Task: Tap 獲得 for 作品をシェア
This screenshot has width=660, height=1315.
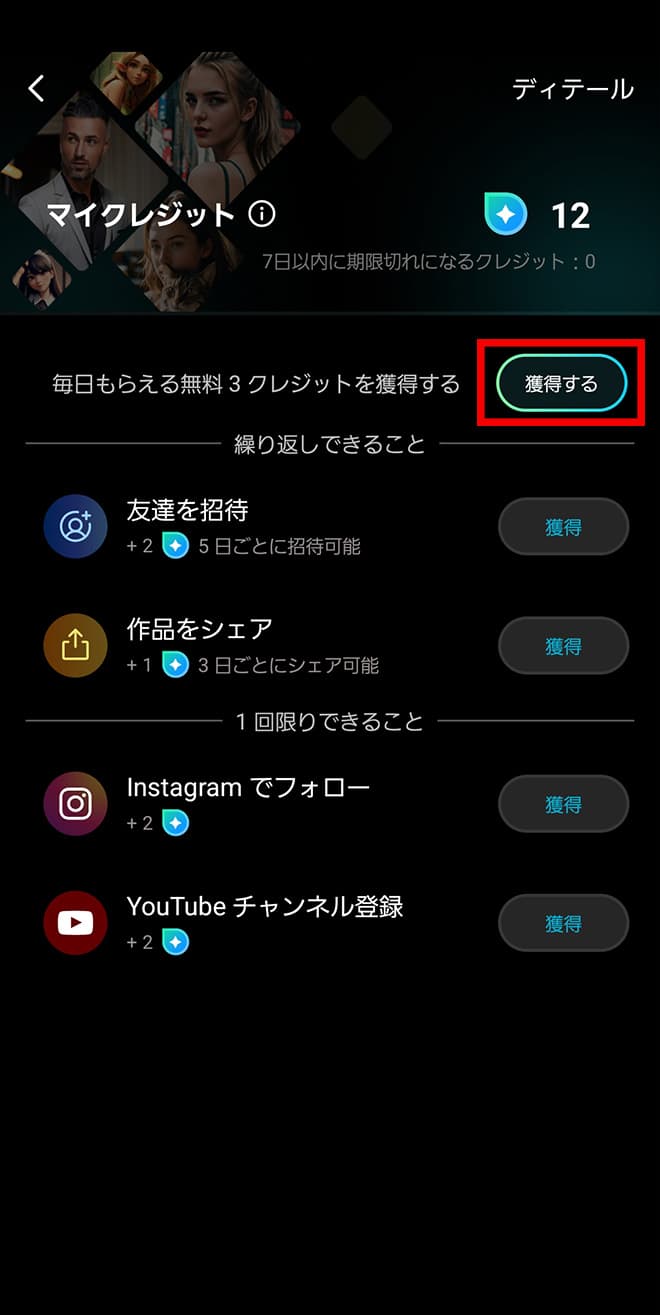Action: [563, 646]
